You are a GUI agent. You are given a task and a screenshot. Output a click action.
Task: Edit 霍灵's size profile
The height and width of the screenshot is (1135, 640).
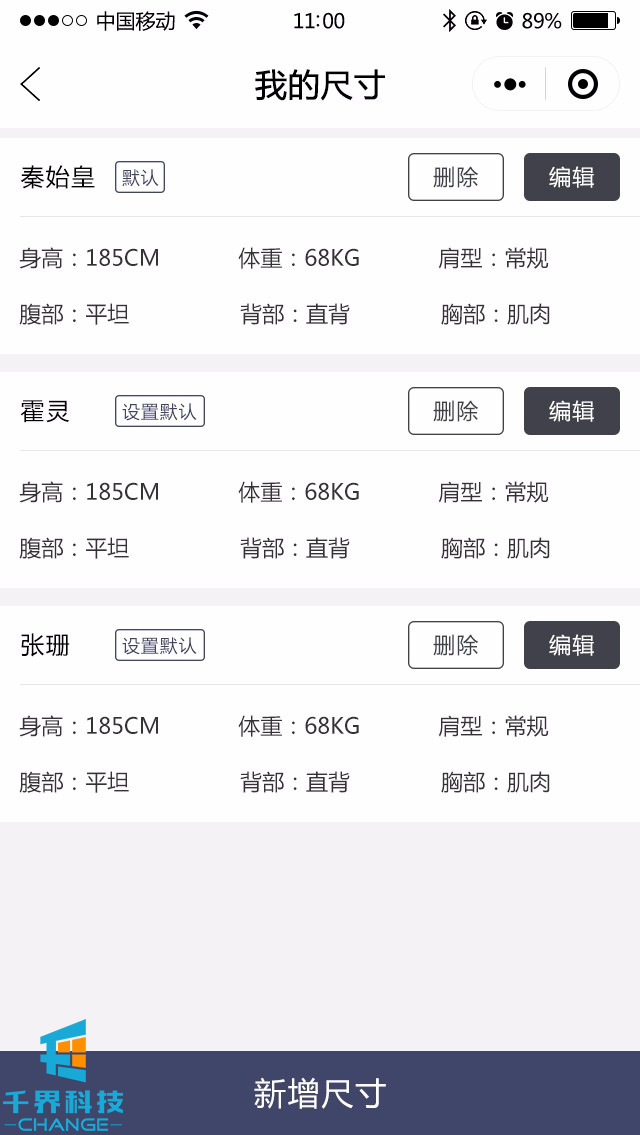(x=571, y=411)
